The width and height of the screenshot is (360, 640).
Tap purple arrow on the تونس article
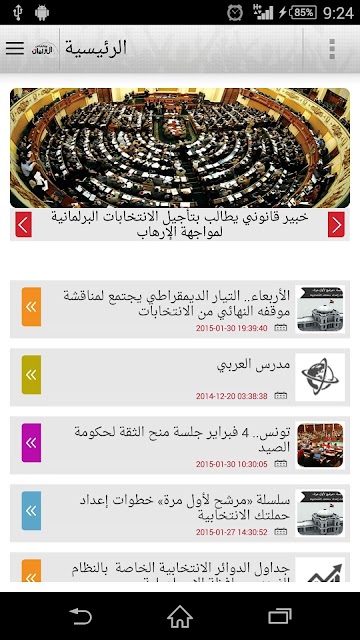tap(31, 442)
